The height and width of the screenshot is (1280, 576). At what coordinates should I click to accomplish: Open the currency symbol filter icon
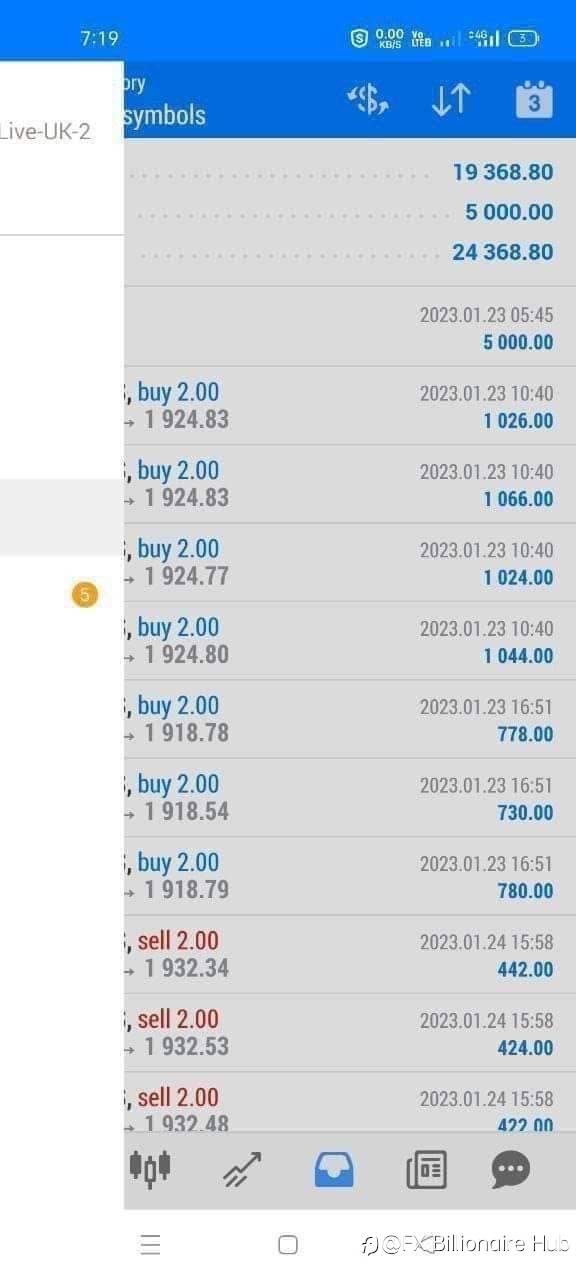pos(367,100)
